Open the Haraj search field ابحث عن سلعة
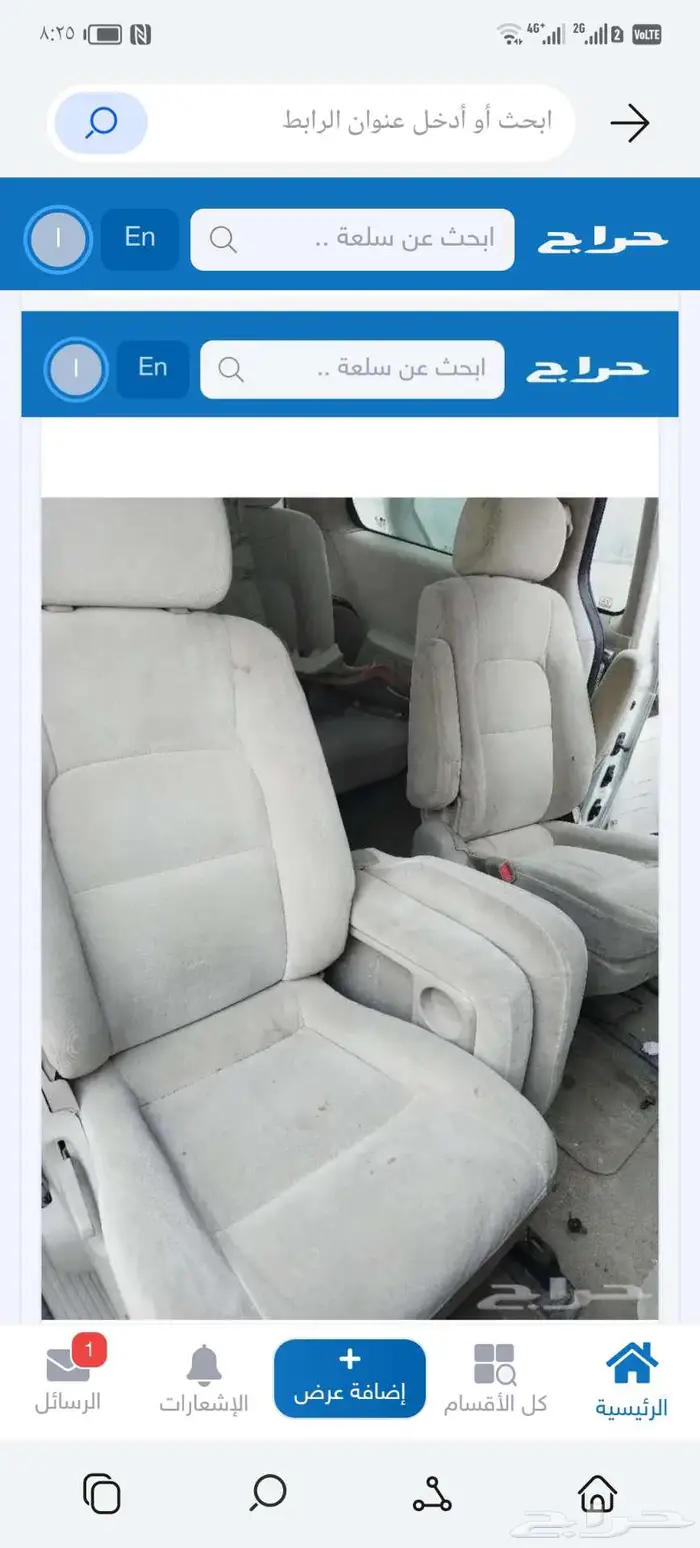 pyautogui.click(x=352, y=239)
